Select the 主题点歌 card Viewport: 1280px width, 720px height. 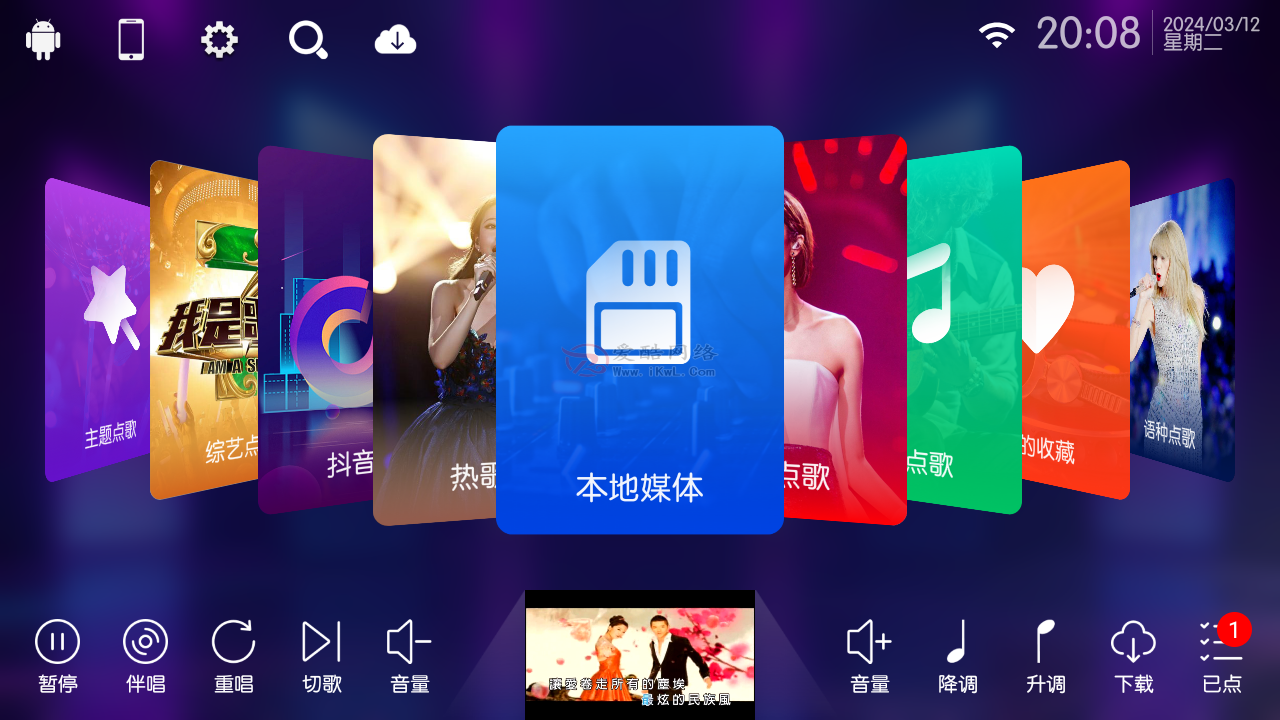point(97,330)
